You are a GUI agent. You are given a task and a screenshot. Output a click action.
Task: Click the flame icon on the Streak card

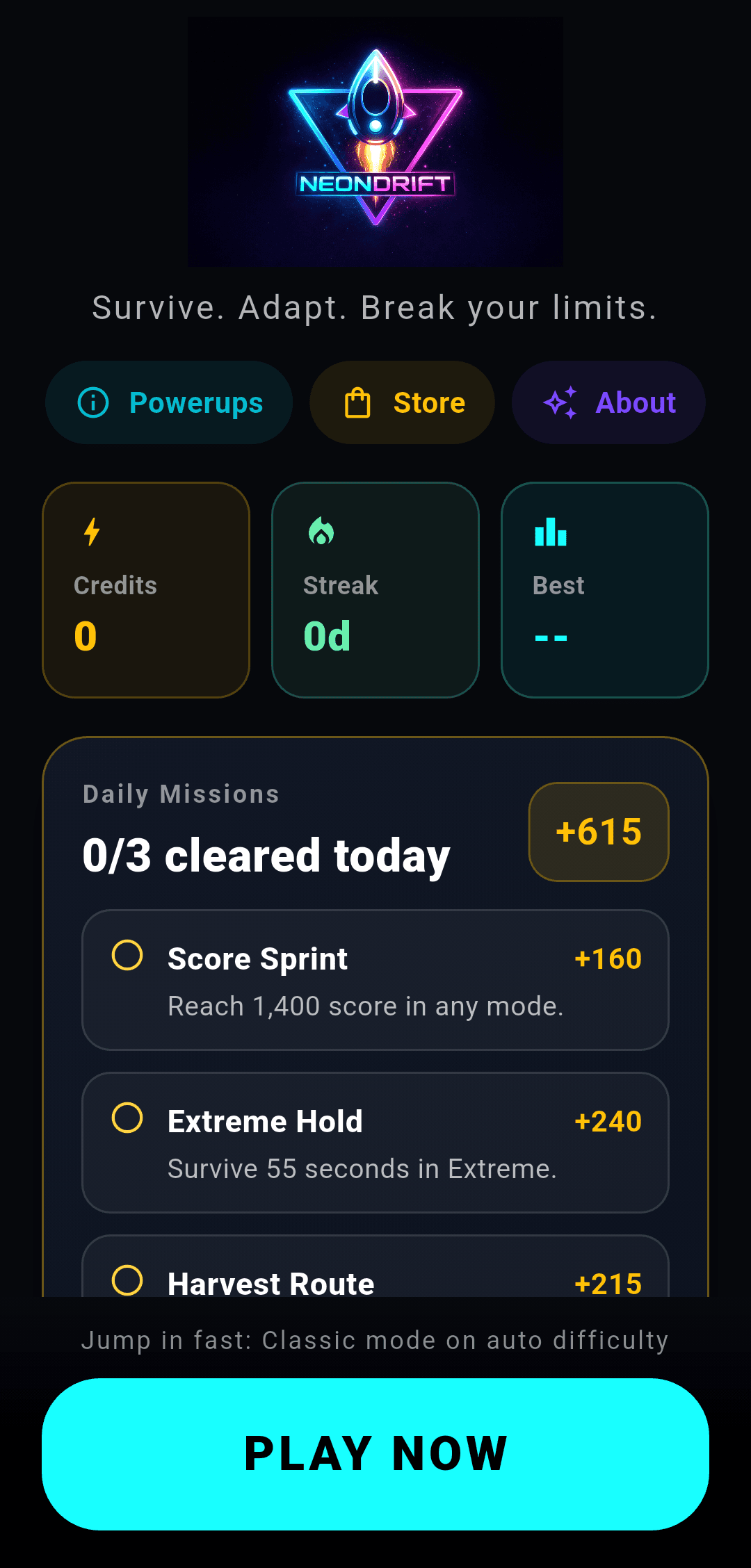click(x=321, y=532)
